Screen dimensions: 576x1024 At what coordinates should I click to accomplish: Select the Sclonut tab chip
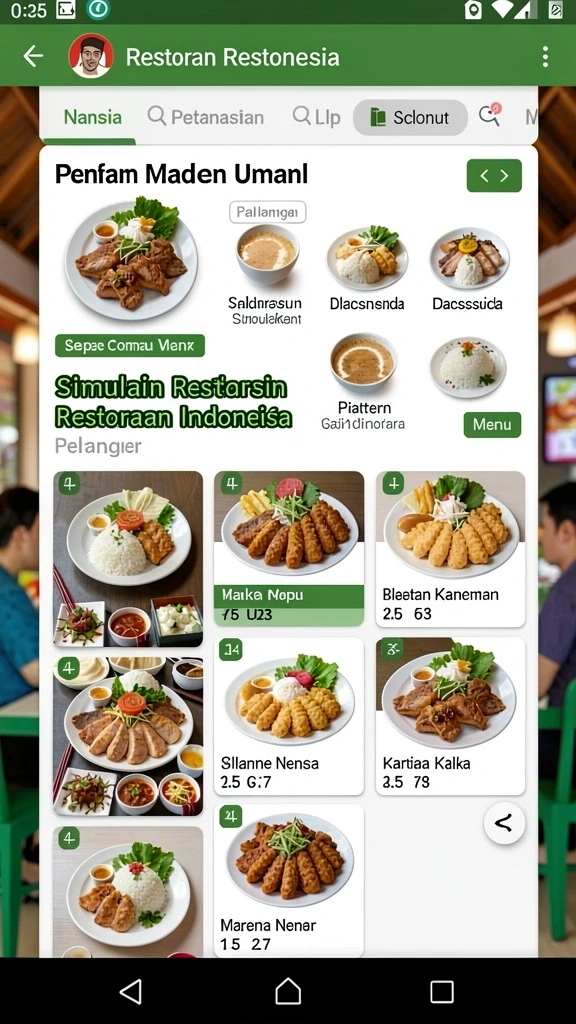coord(410,118)
